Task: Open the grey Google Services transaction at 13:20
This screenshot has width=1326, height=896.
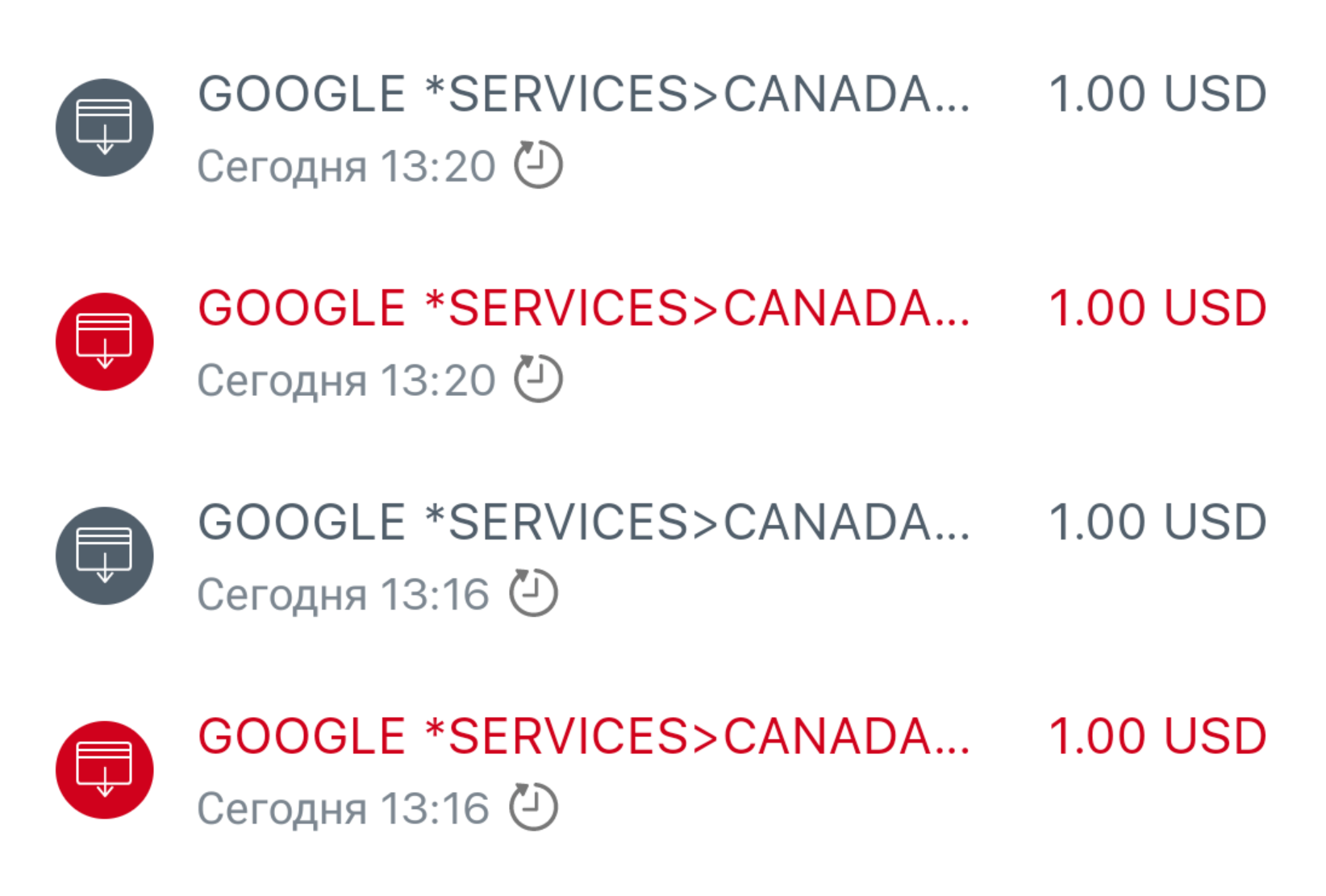Action: pos(584,95)
